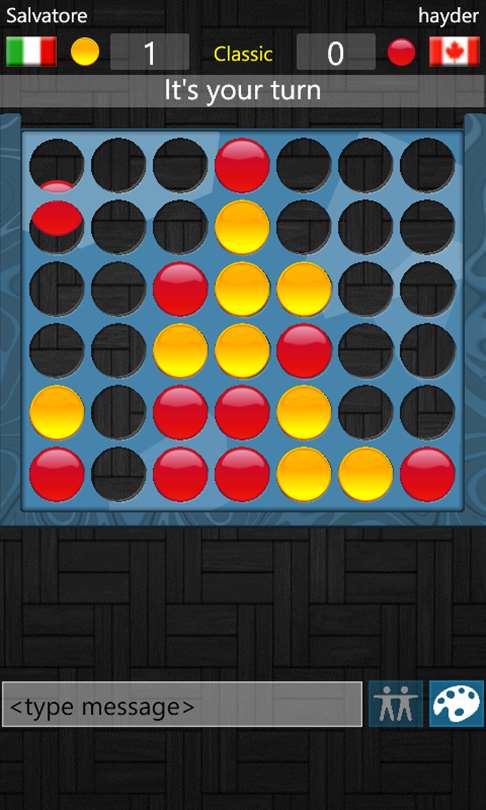Open the players icon beside the message box
Viewport: 486px width, 810px height.
click(x=396, y=704)
